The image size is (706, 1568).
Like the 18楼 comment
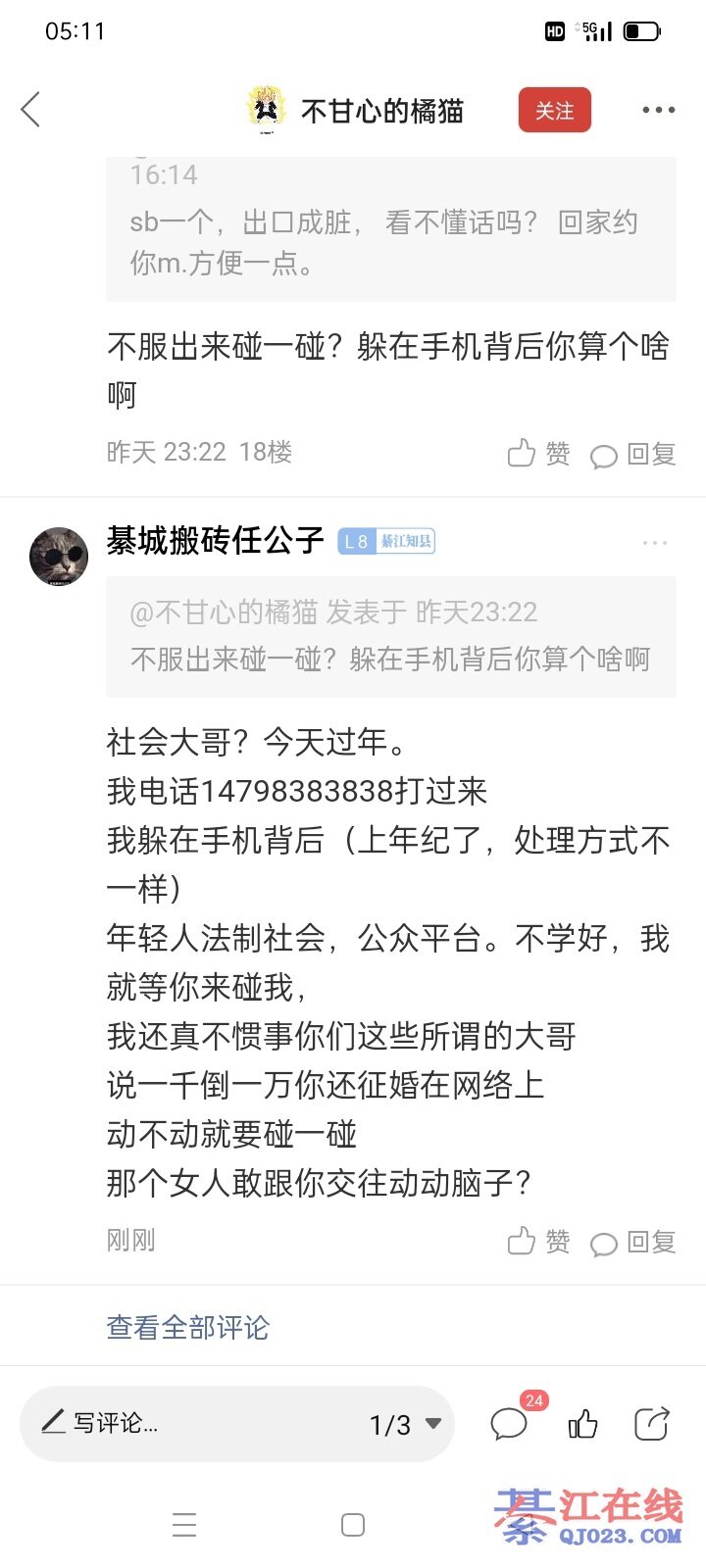coord(538,454)
